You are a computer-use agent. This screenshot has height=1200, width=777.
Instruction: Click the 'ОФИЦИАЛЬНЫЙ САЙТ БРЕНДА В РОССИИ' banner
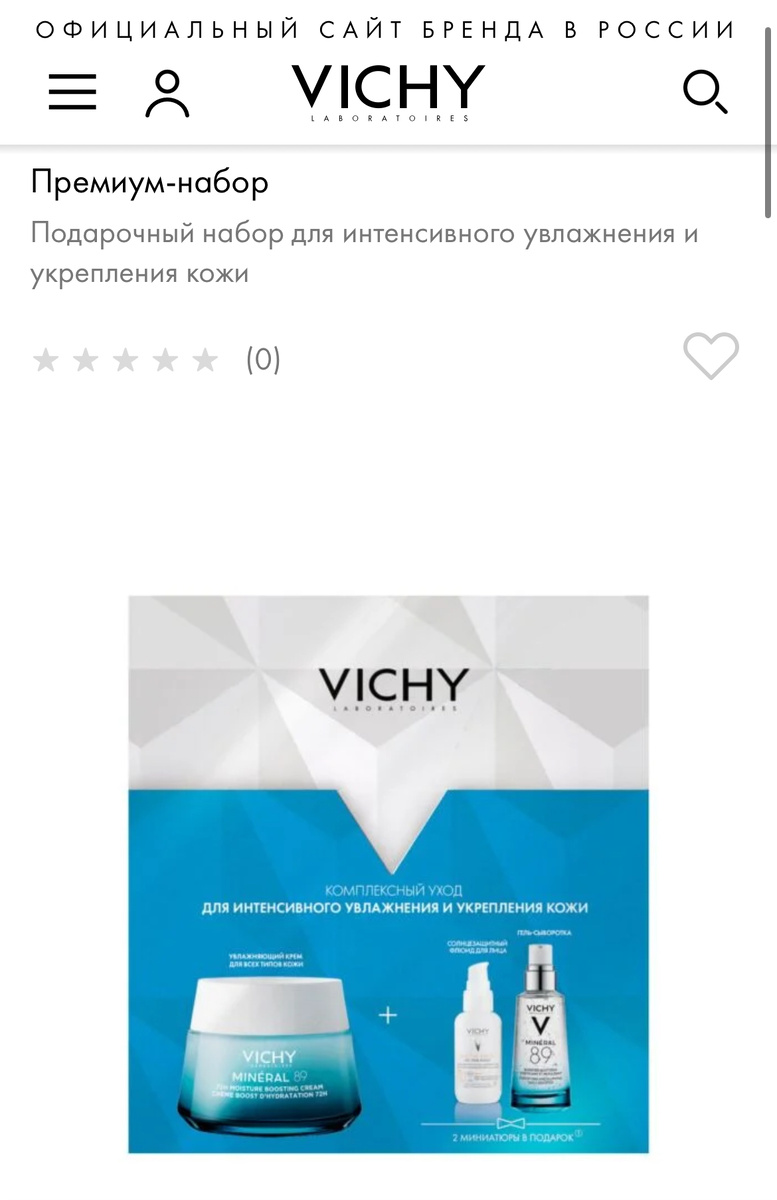[388, 26]
